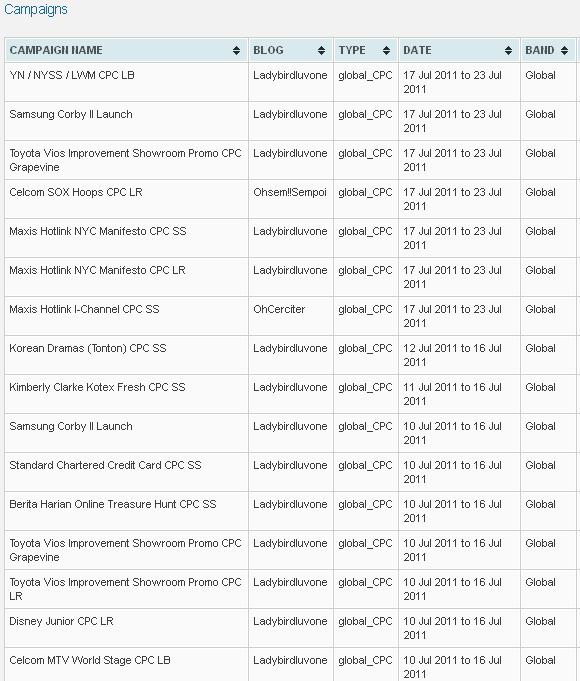
Task: Sort the list by Type
Action: pyautogui.click(x=365, y=50)
